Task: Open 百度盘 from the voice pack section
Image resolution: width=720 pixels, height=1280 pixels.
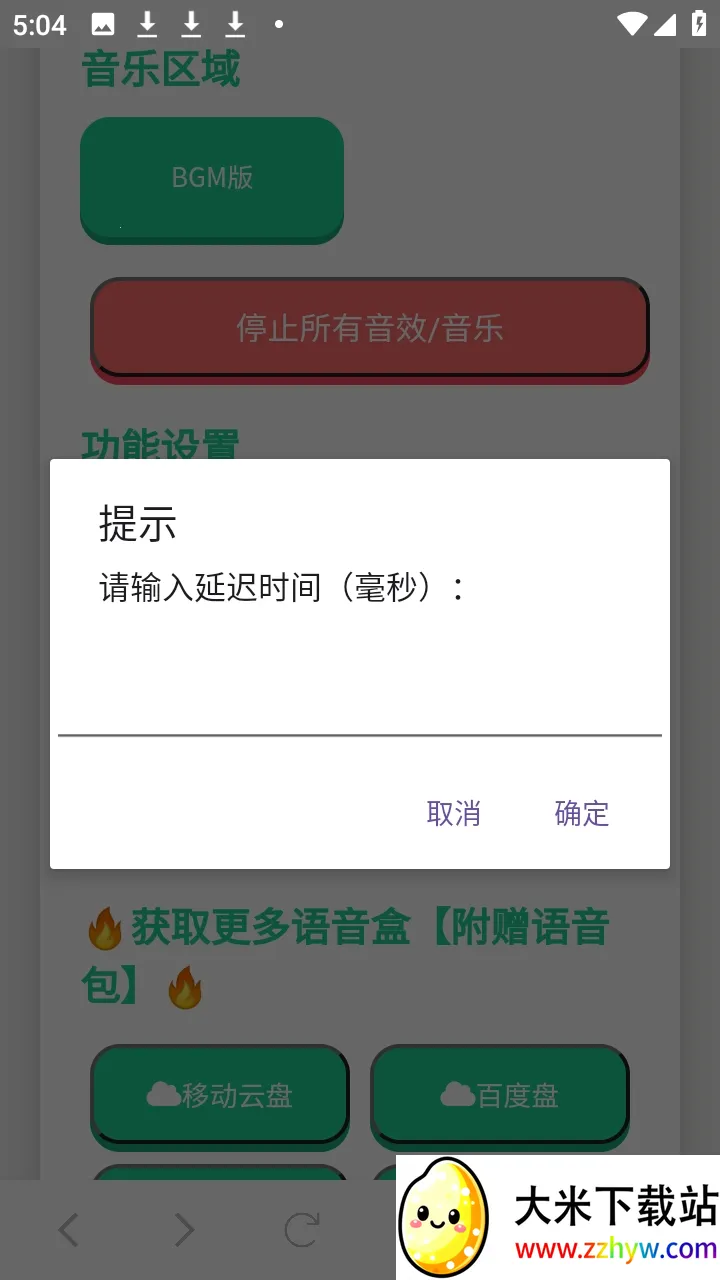Action: [x=499, y=1095]
